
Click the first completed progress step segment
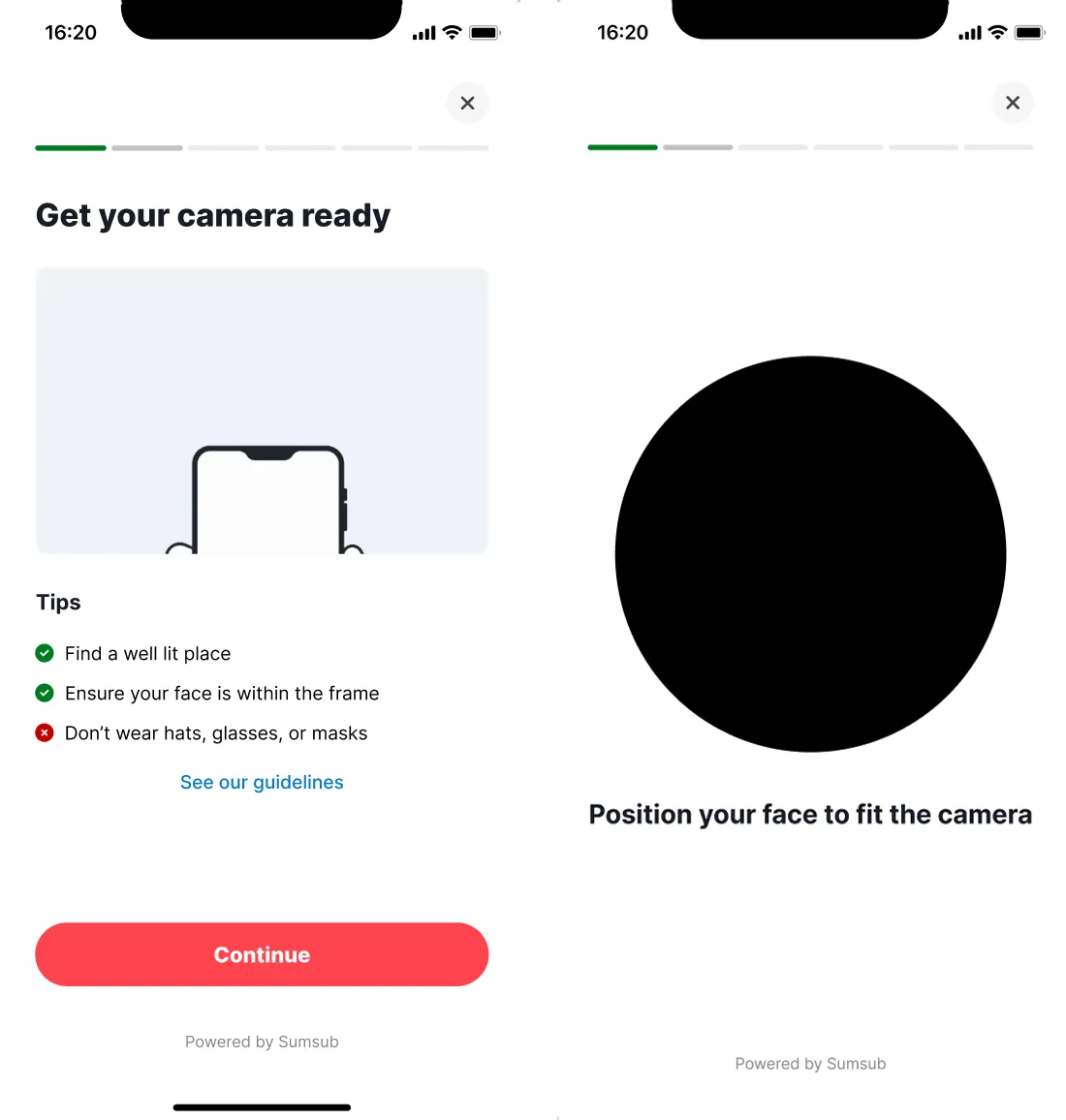[70, 147]
